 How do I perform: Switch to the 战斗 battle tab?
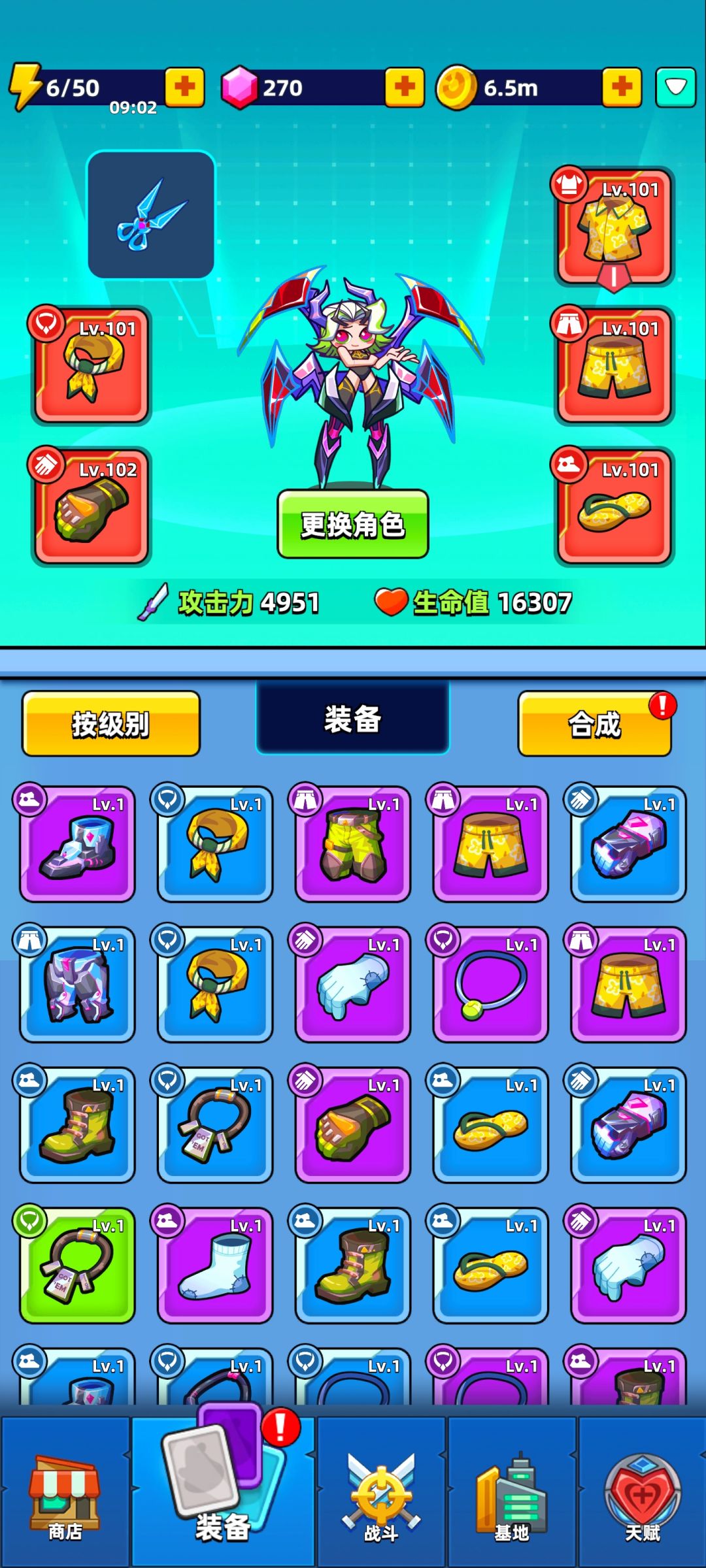click(x=381, y=1493)
